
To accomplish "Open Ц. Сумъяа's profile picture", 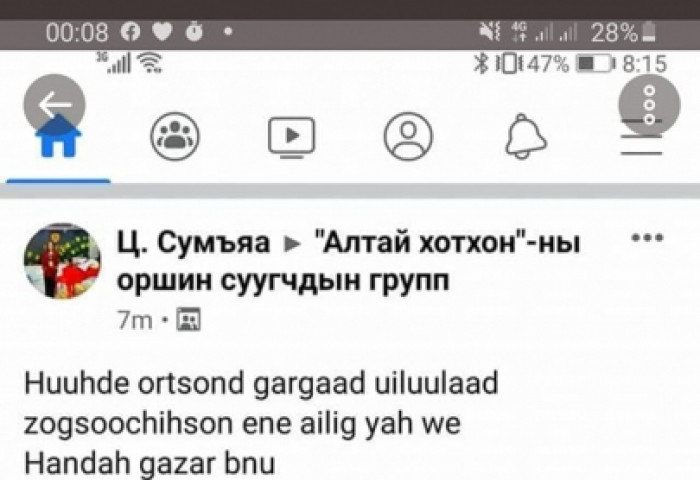I will [x=62, y=261].
